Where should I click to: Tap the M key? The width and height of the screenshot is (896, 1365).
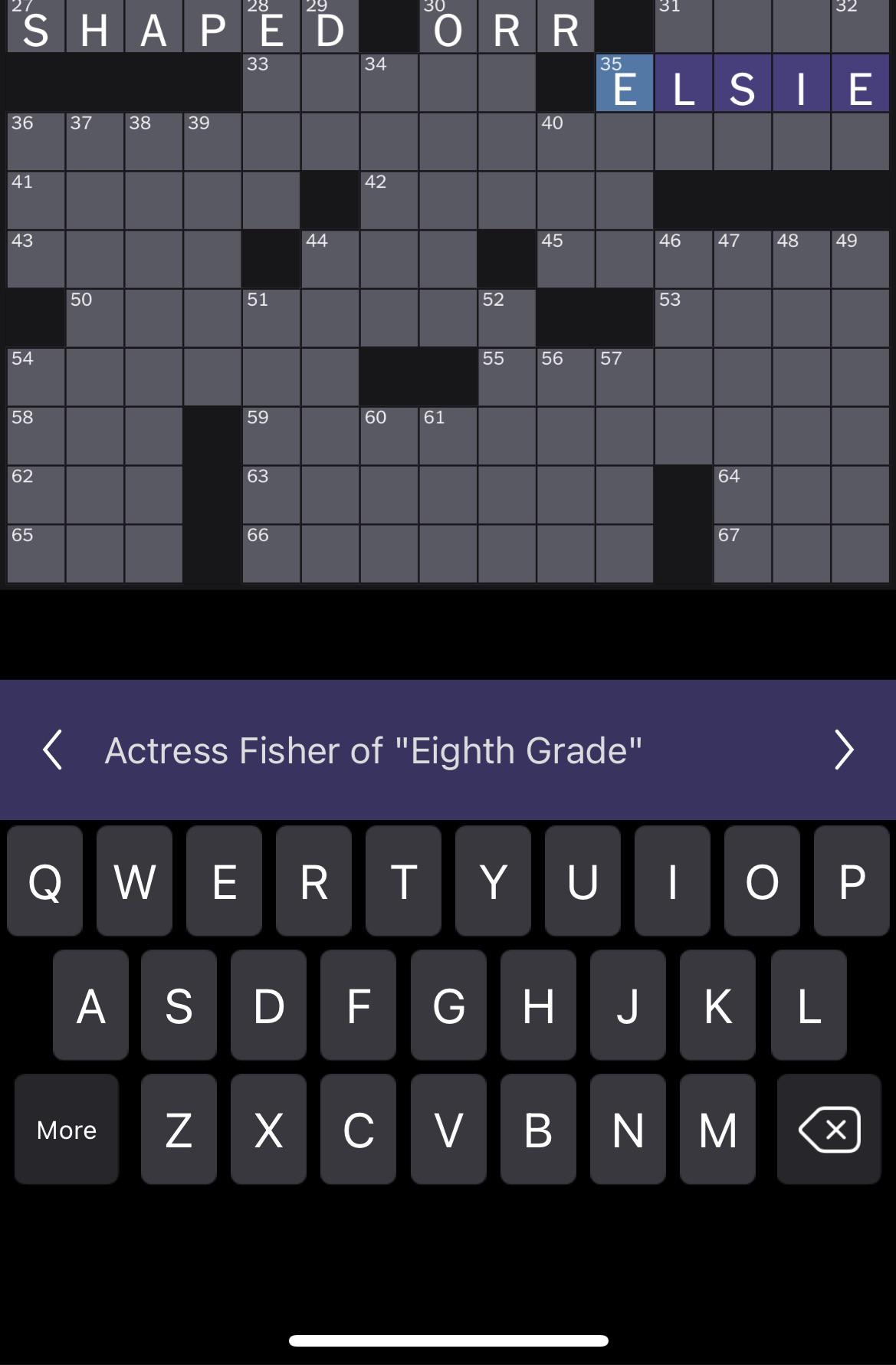pos(716,1129)
